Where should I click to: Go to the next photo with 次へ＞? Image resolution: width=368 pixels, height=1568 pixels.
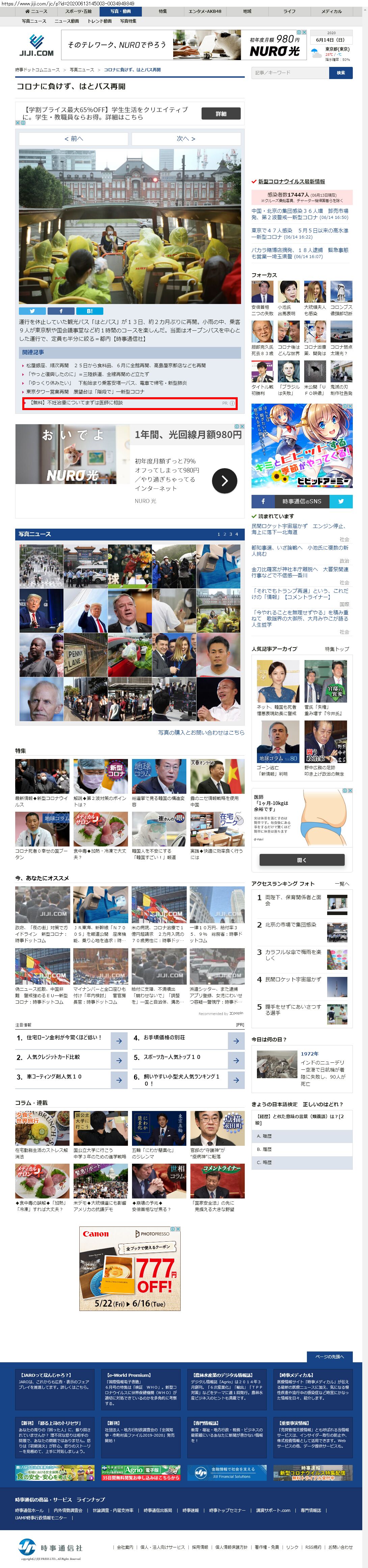click(x=186, y=138)
